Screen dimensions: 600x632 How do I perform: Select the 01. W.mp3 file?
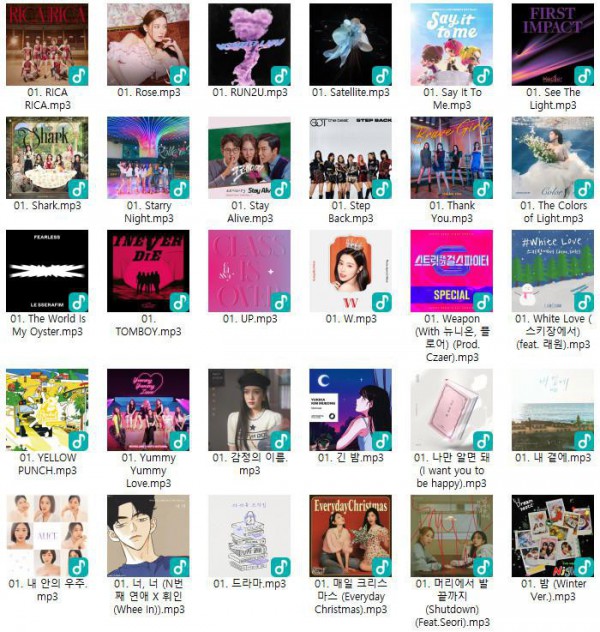tap(350, 271)
